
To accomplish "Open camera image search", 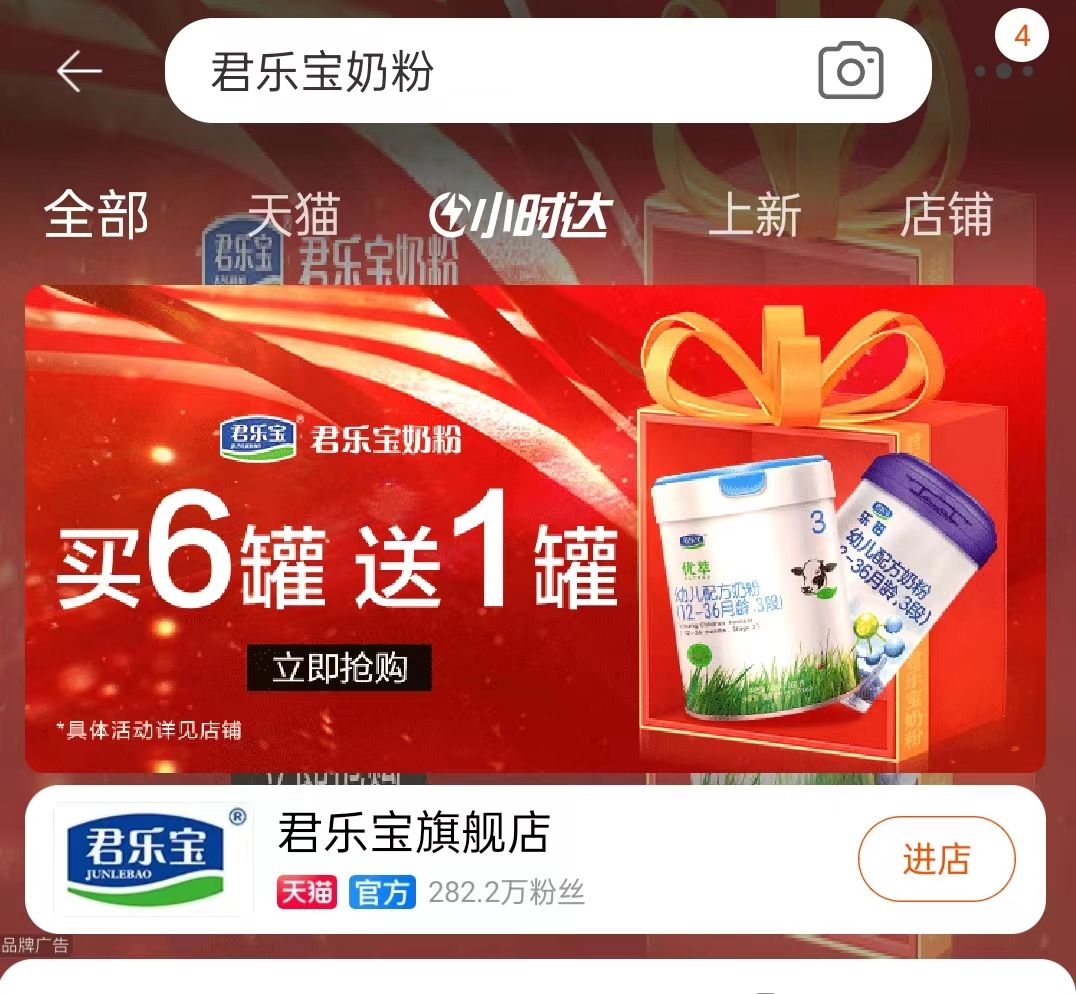I will (851, 72).
